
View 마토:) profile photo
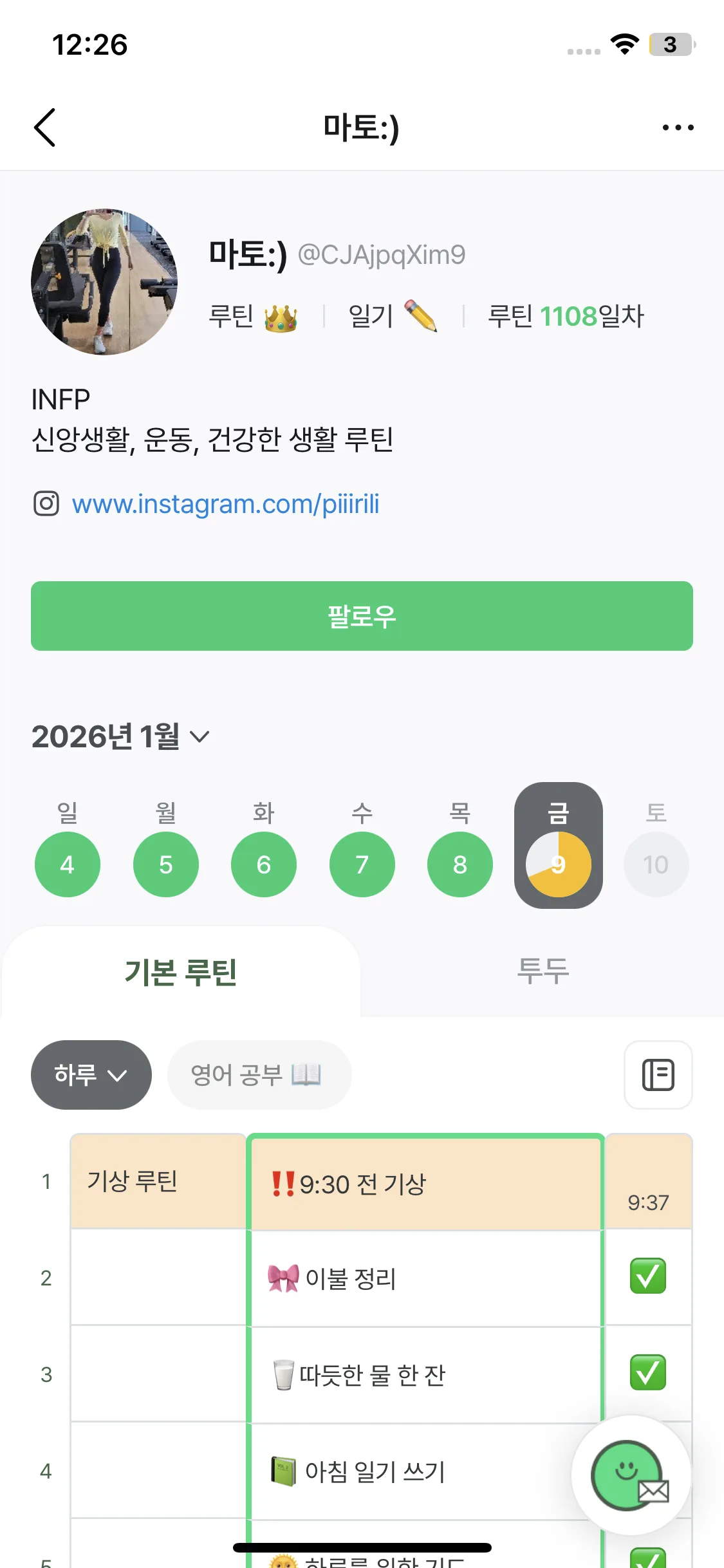click(104, 282)
